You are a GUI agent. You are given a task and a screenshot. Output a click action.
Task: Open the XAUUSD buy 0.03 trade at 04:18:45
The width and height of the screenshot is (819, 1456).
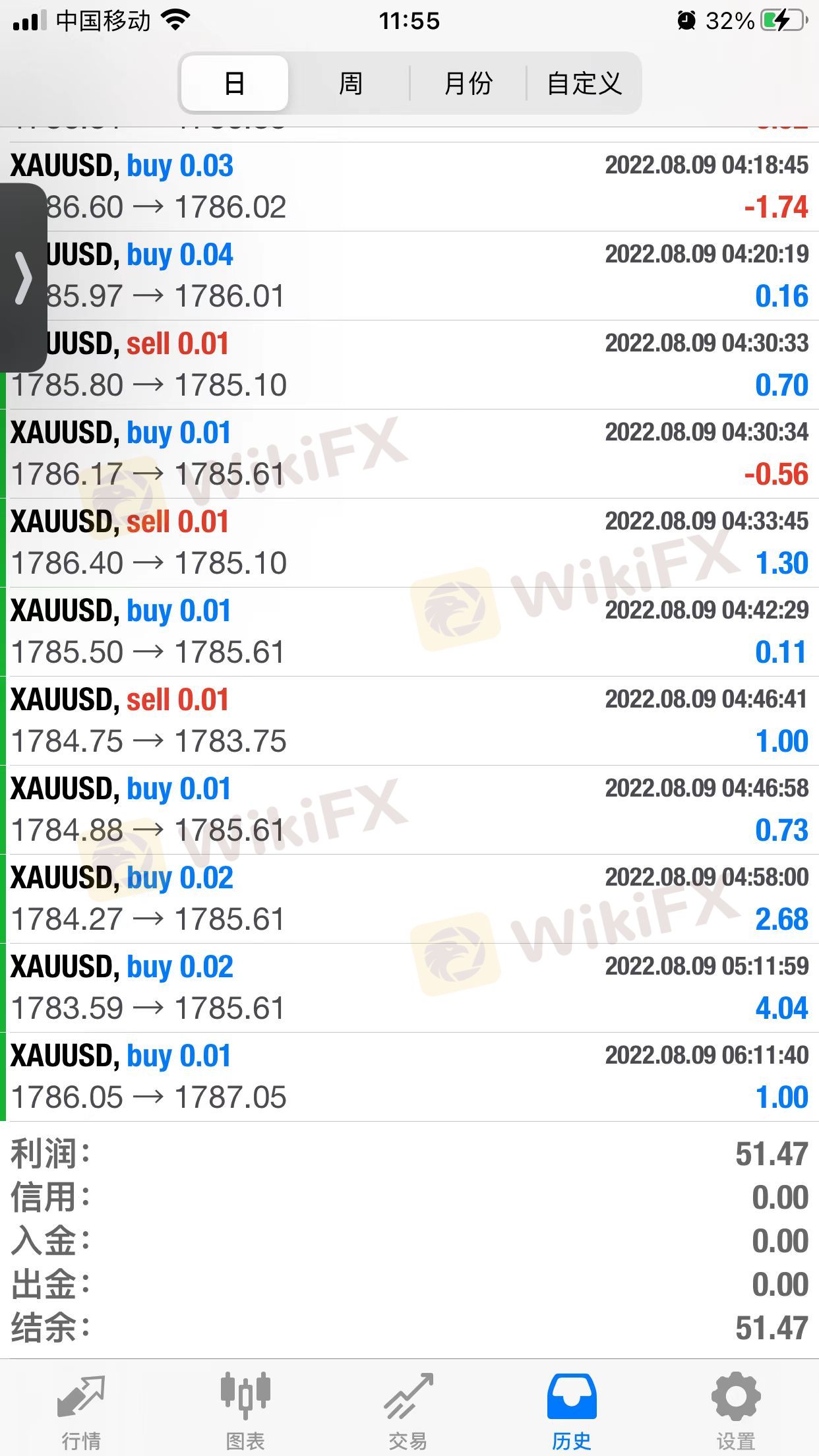pyautogui.click(x=409, y=187)
